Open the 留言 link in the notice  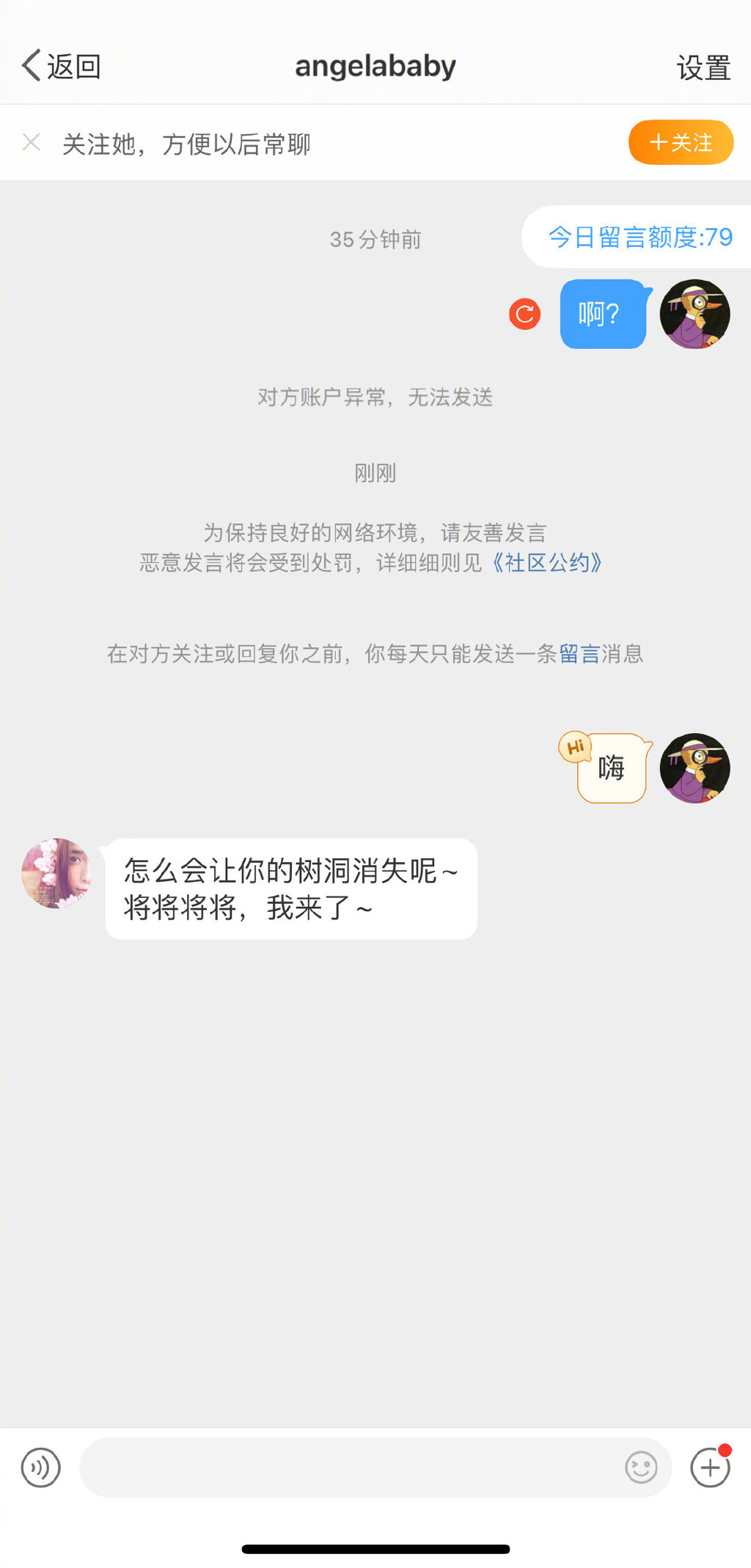pos(579,654)
